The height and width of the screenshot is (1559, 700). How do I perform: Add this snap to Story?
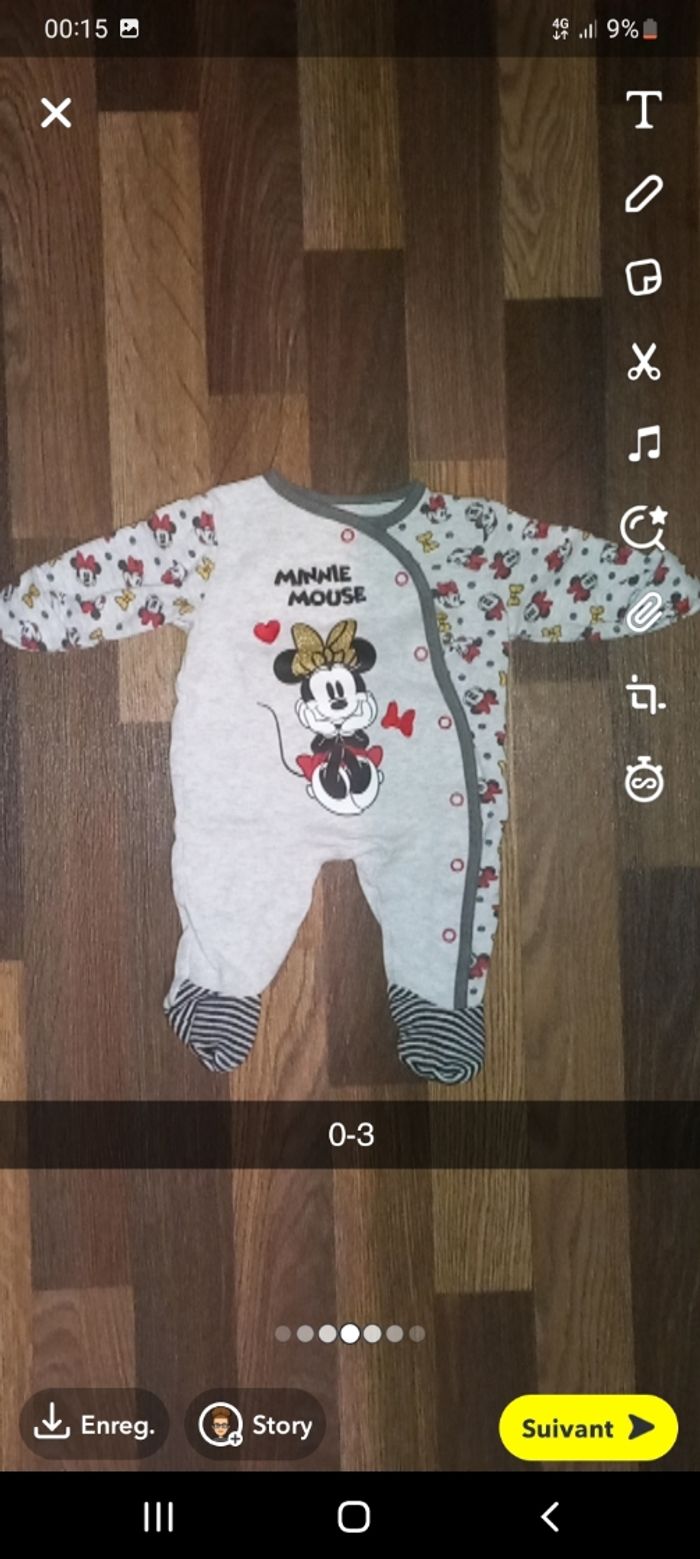255,1424
